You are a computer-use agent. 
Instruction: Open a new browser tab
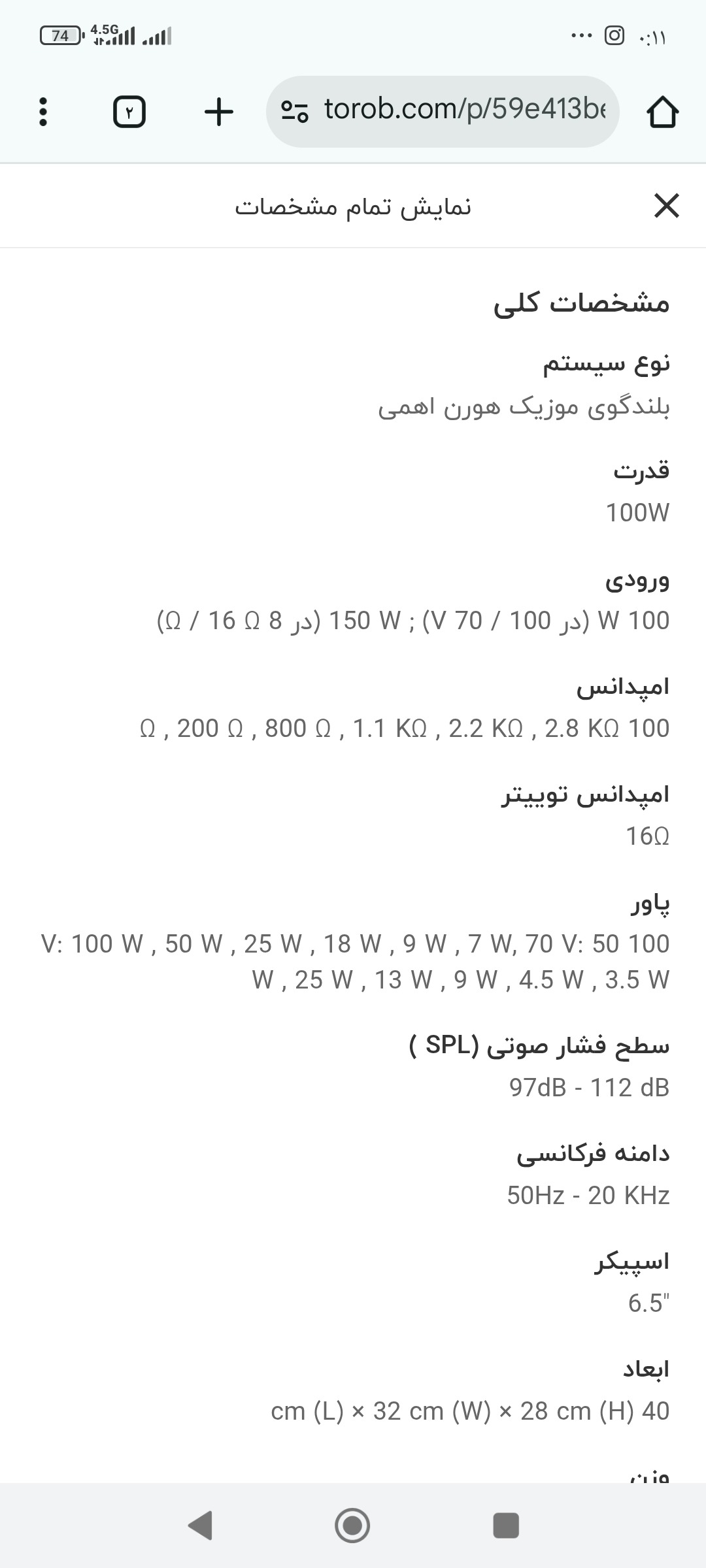[x=218, y=112]
